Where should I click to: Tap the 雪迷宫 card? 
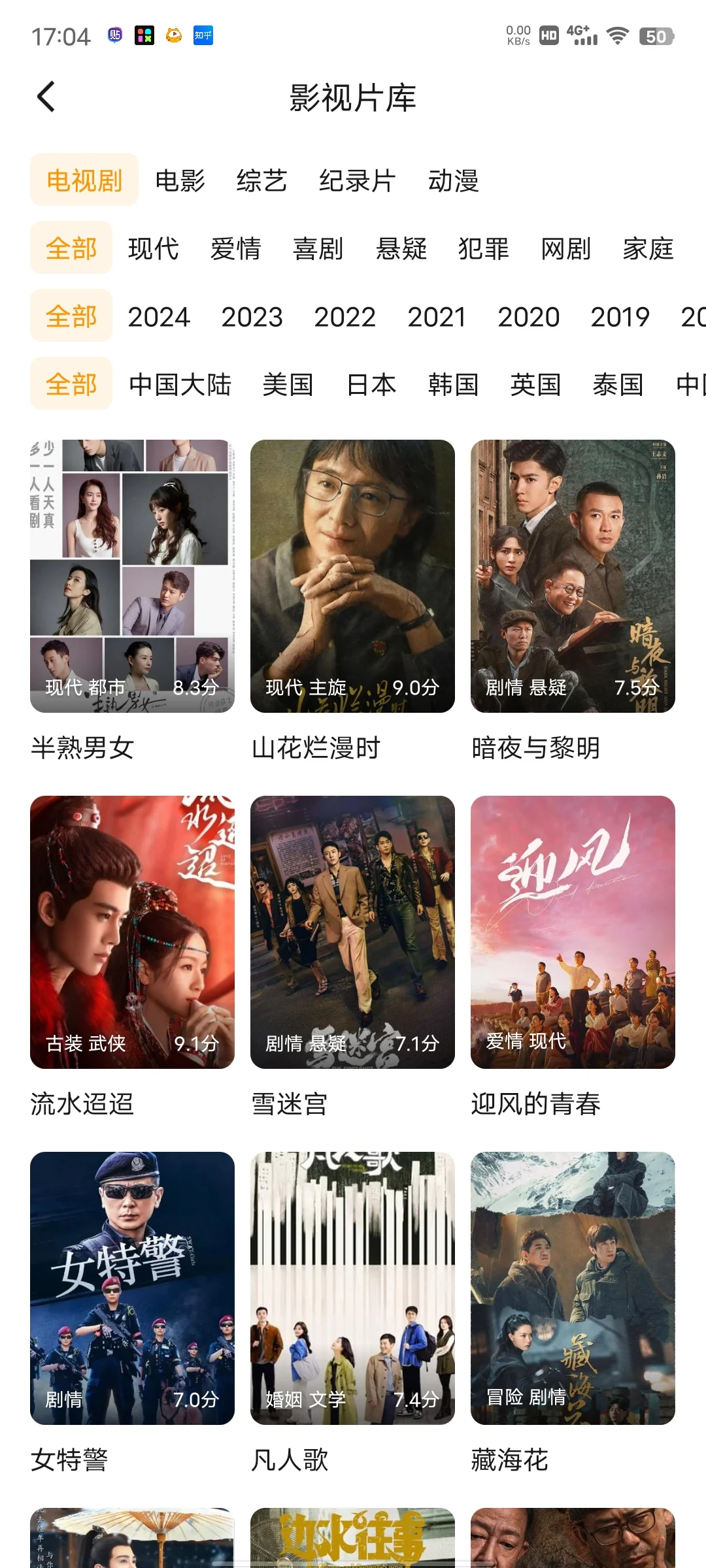(x=352, y=932)
